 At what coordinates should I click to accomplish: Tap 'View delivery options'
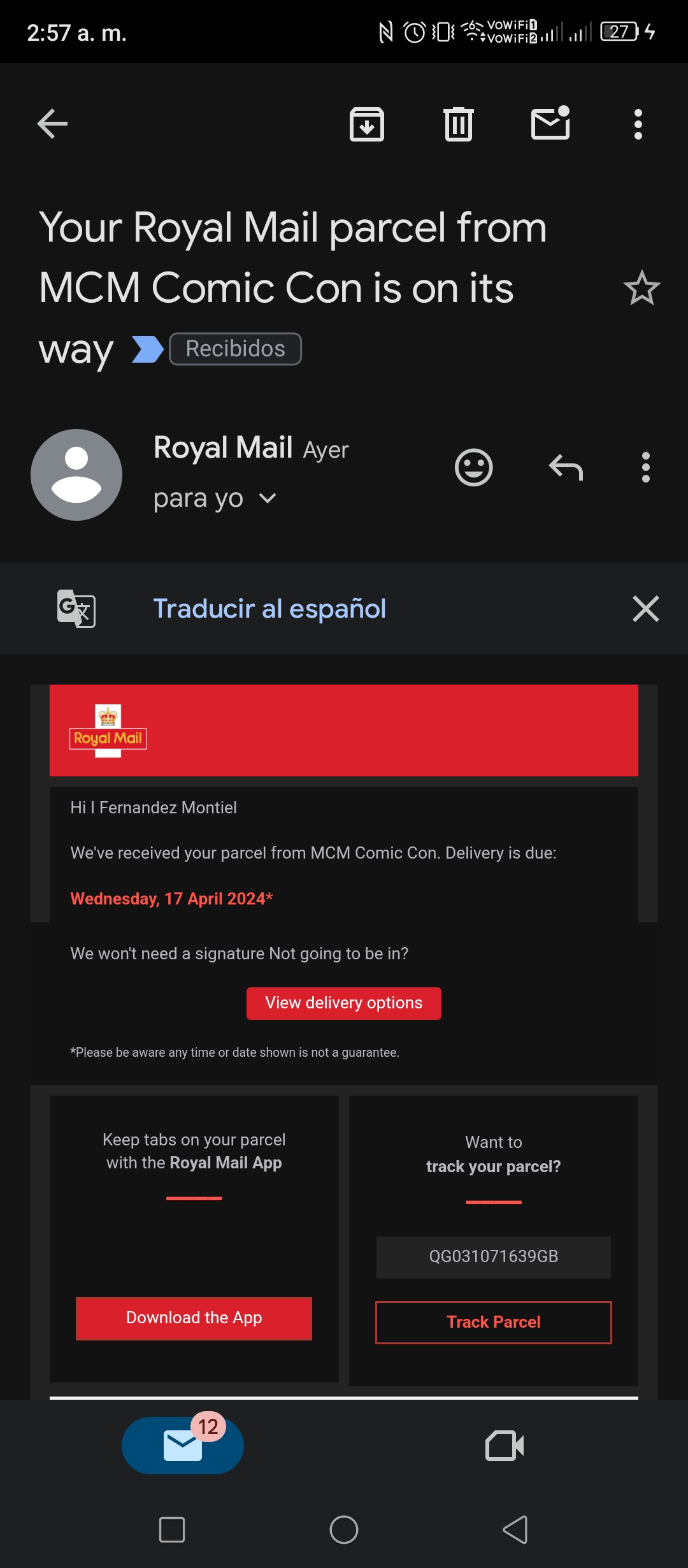click(344, 1003)
